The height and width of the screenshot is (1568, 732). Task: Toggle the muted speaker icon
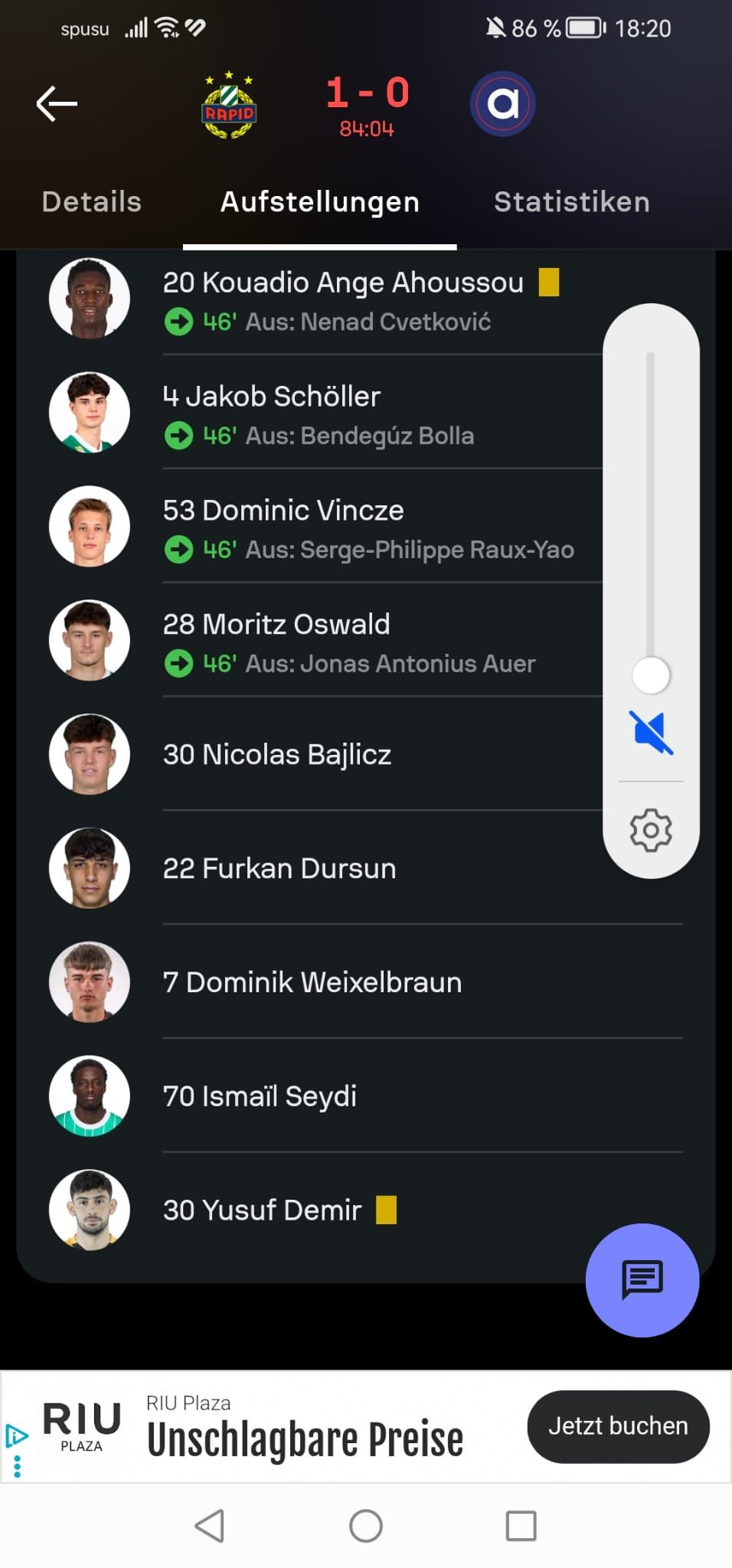pyautogui.click(x=651, y=733)
